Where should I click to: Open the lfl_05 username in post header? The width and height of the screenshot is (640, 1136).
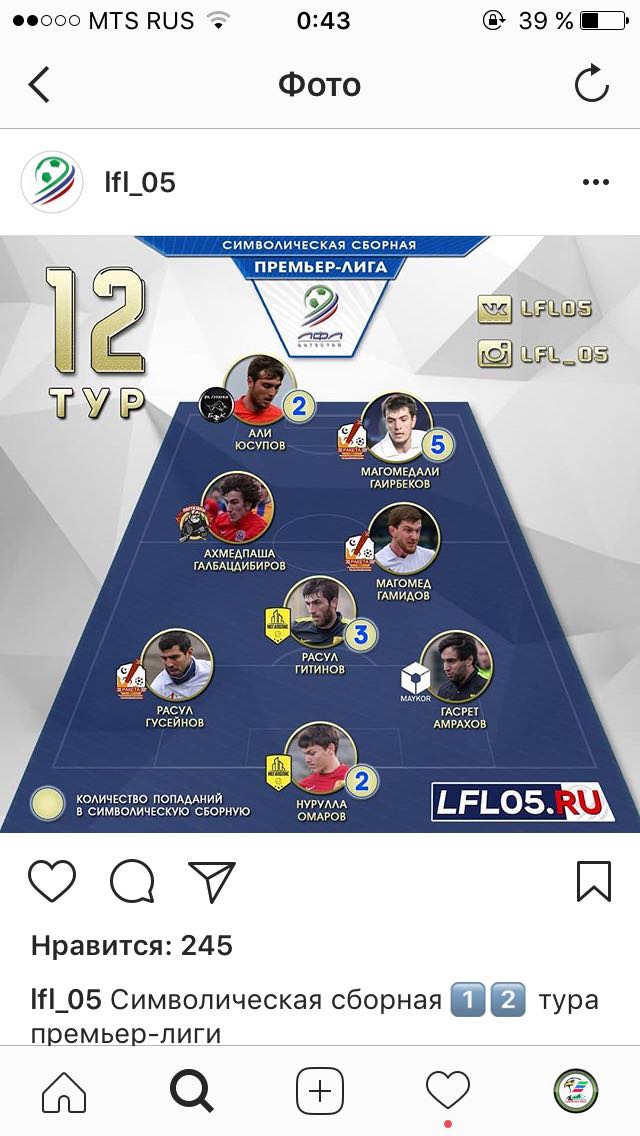tap(140, 183)
